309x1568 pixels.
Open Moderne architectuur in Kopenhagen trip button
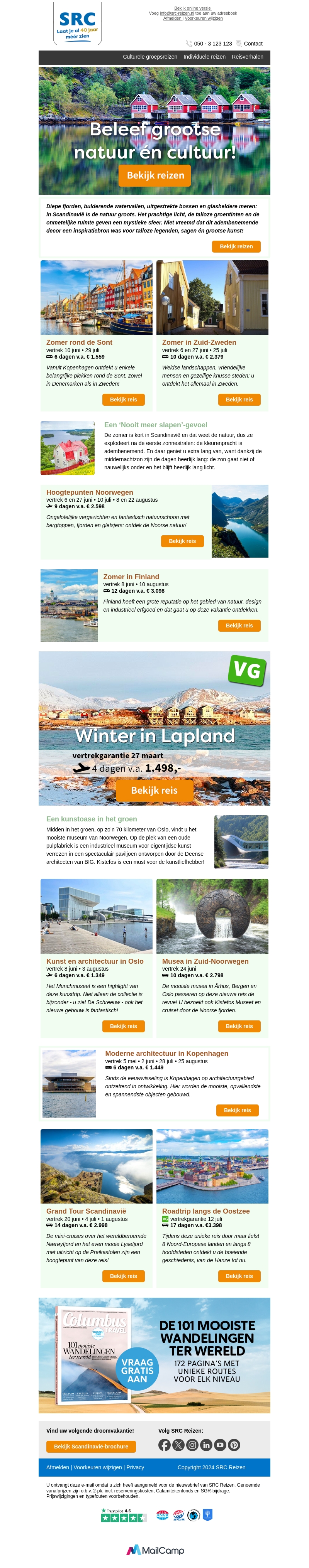click(237, 1109)
